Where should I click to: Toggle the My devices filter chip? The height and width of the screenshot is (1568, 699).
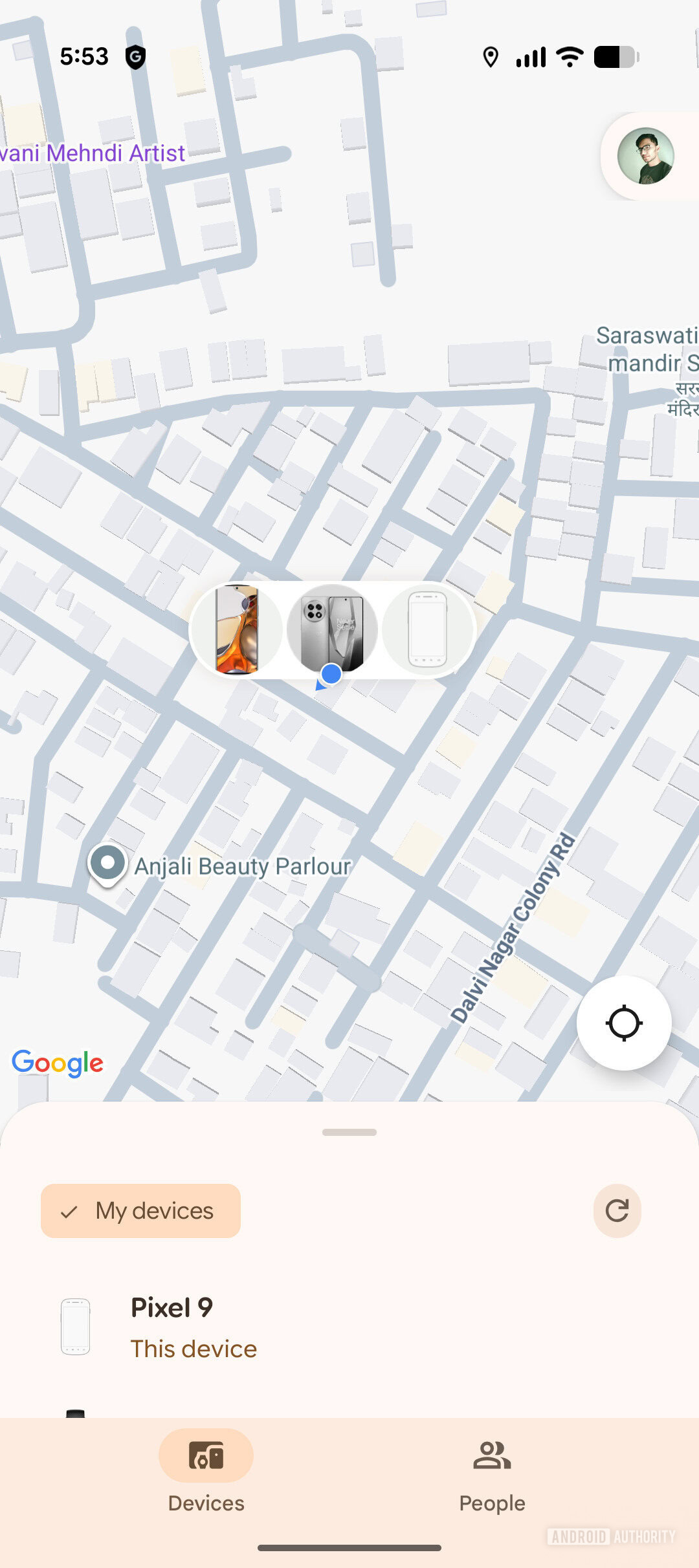pos(141,1211)
